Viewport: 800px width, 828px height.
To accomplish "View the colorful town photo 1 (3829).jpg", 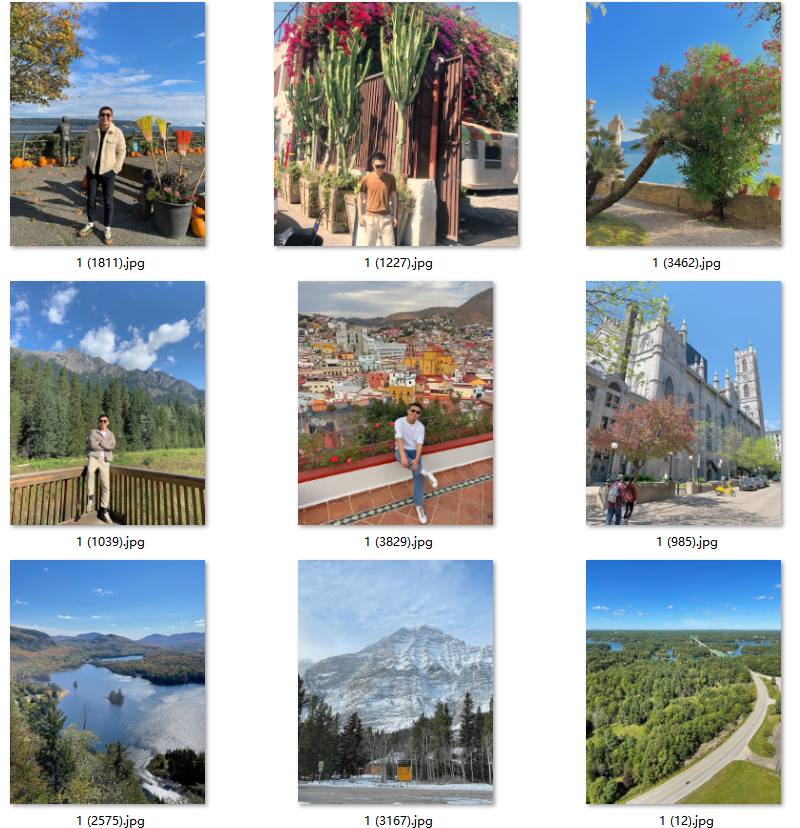I will click(x=396, y=403).
